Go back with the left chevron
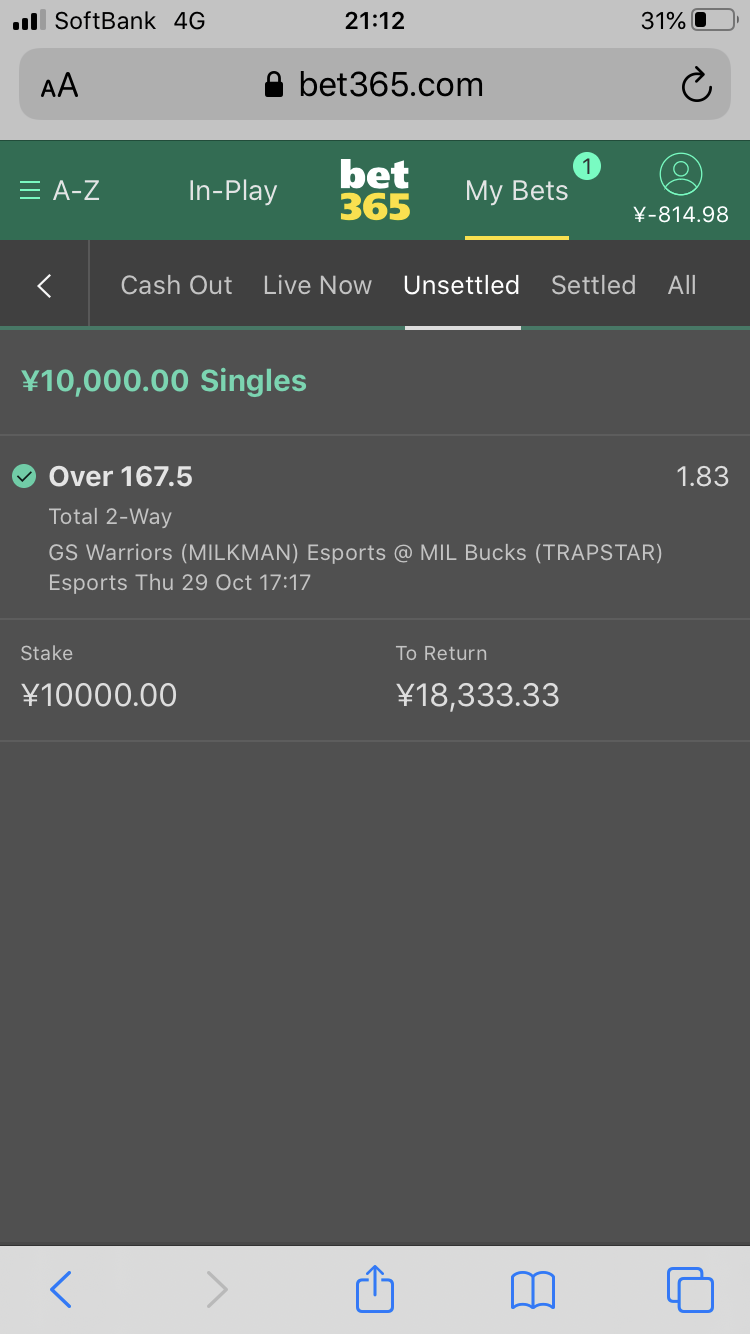Screen dimensions: 750x1334 pos(44,286)
